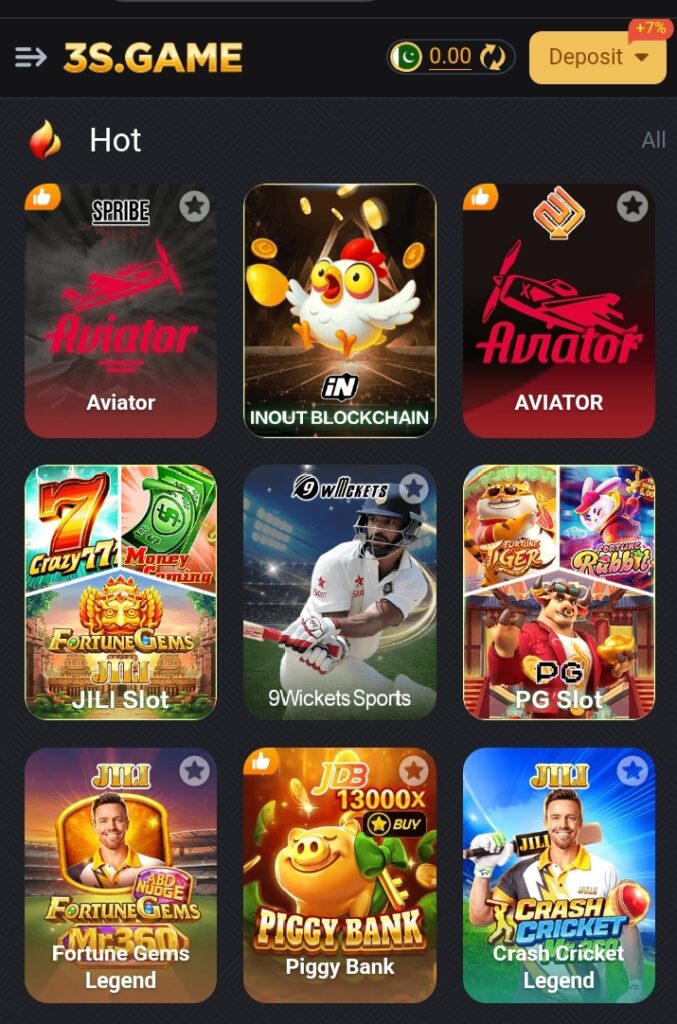The height and width of the screenshot is (1024, 677).
Task: Star the Piggy Bank game
Action: coord(413,771)
